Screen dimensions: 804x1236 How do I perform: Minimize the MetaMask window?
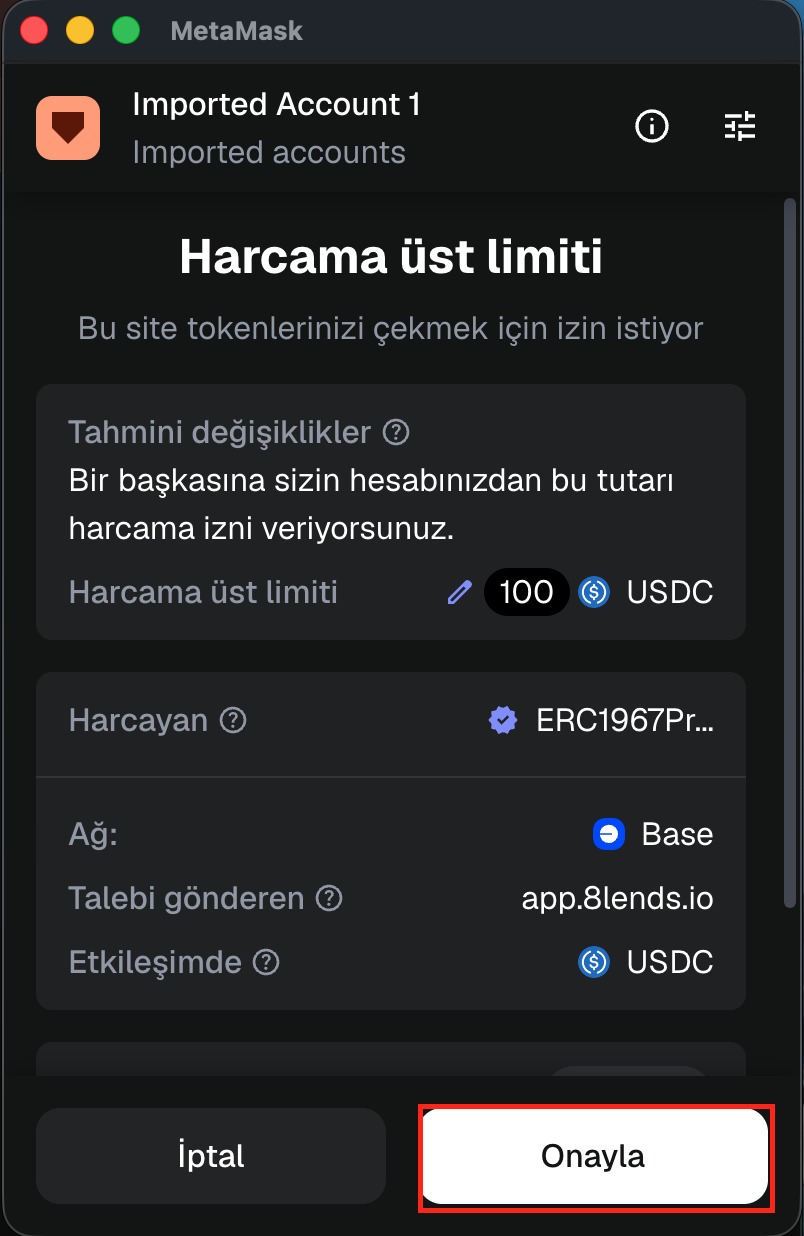click(x=80, y=30)
